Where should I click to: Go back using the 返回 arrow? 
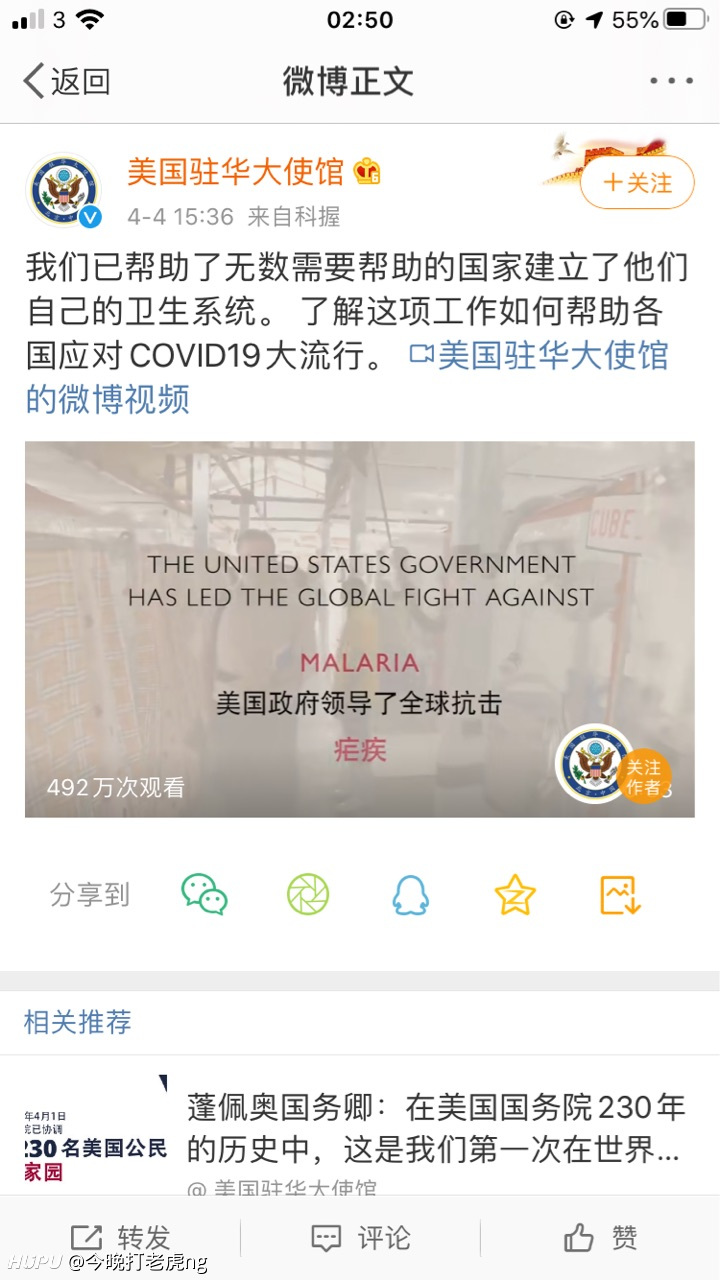tap(66, 81)
